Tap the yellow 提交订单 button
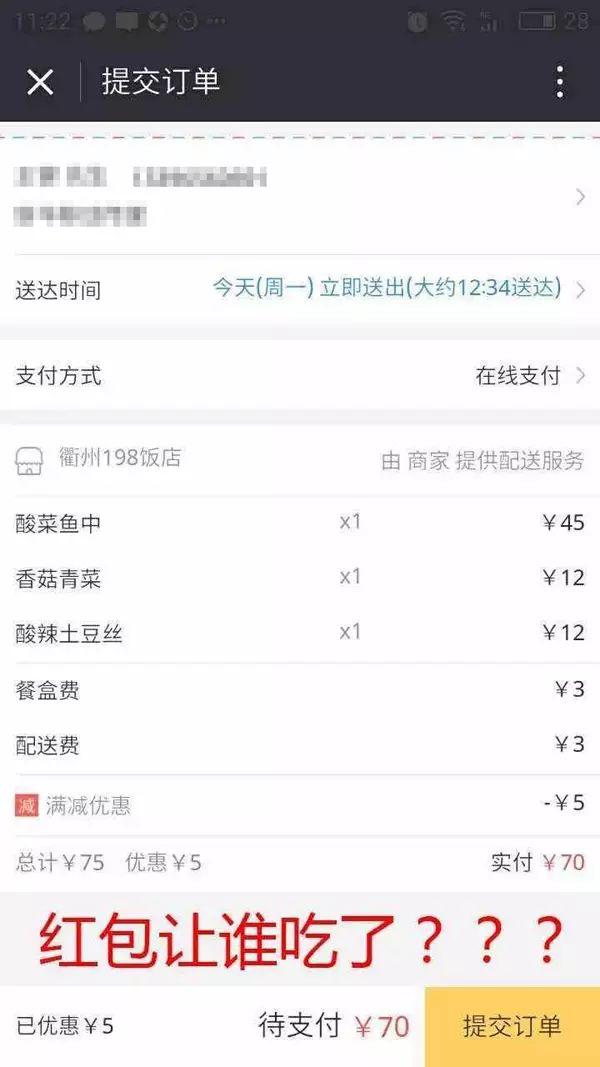This screenshot has height=1067, width=600. (512, 1025)
